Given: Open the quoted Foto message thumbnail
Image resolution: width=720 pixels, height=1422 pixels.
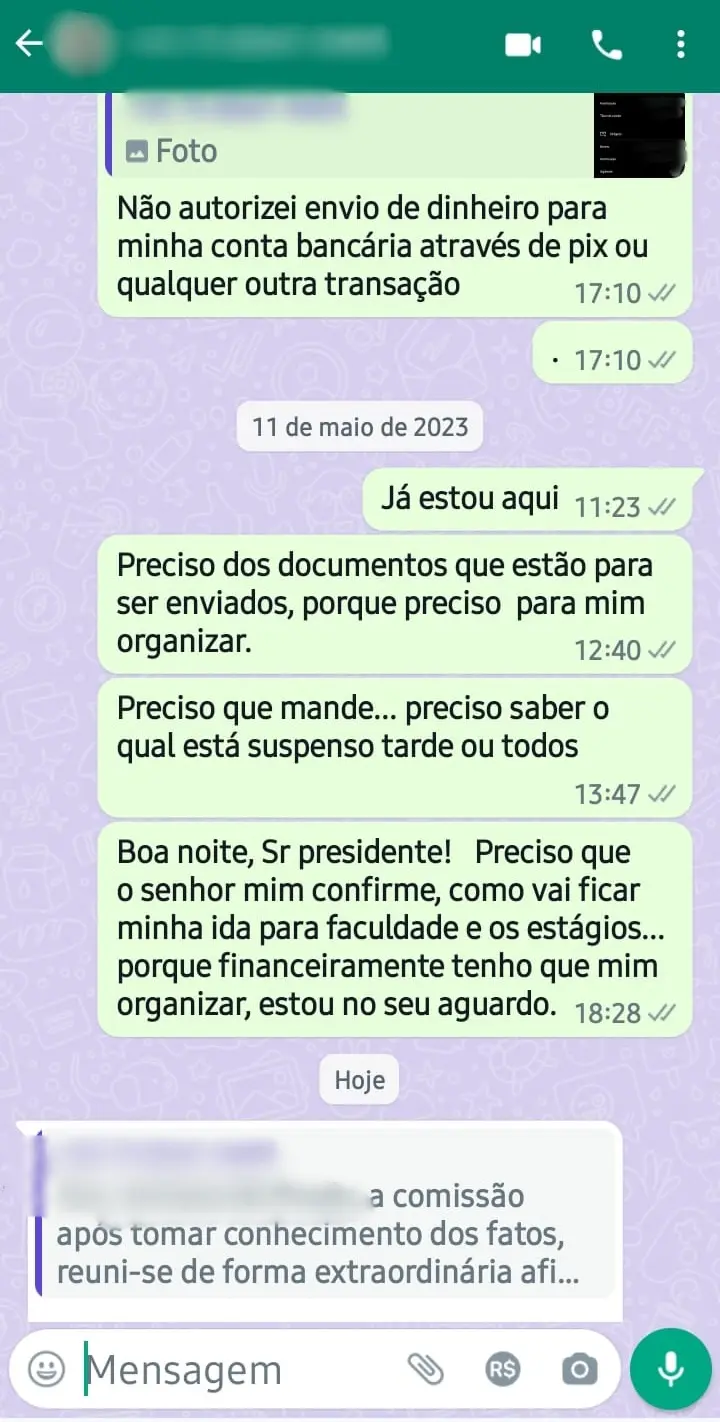Looking at the screenshot, I should tap(638, 136).
